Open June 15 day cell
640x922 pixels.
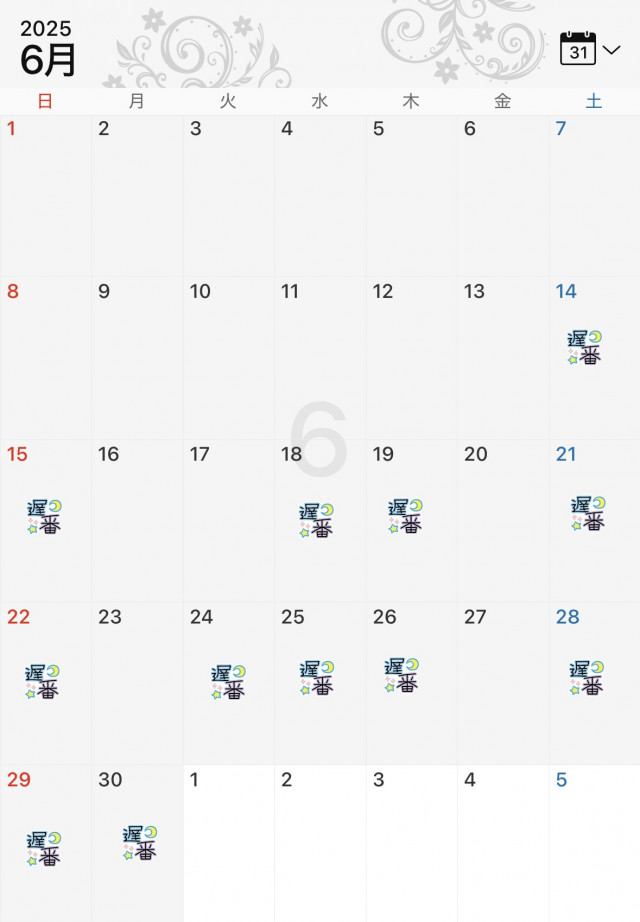(x=45, y=520)
